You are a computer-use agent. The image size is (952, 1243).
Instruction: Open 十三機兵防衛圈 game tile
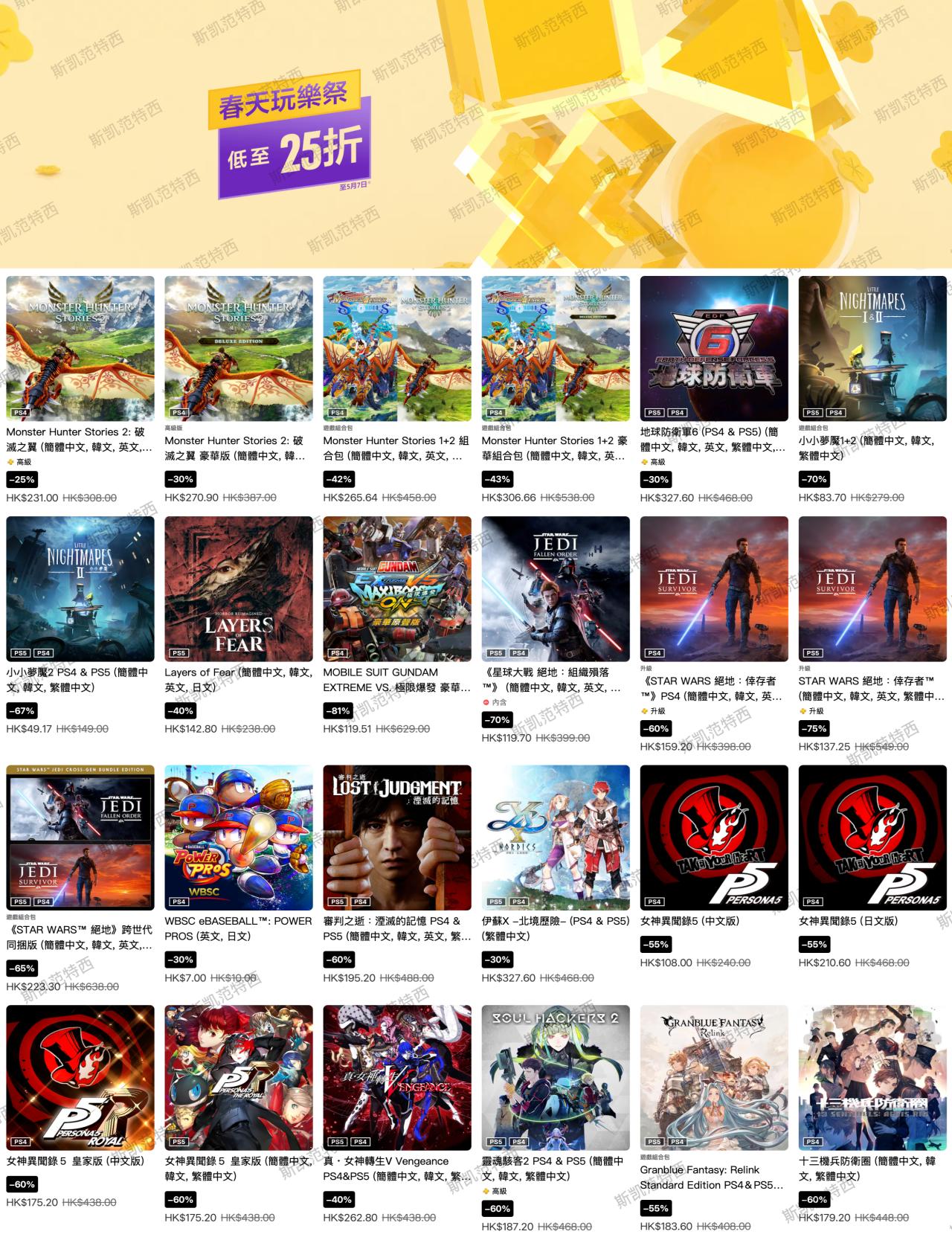[872, 1077]
